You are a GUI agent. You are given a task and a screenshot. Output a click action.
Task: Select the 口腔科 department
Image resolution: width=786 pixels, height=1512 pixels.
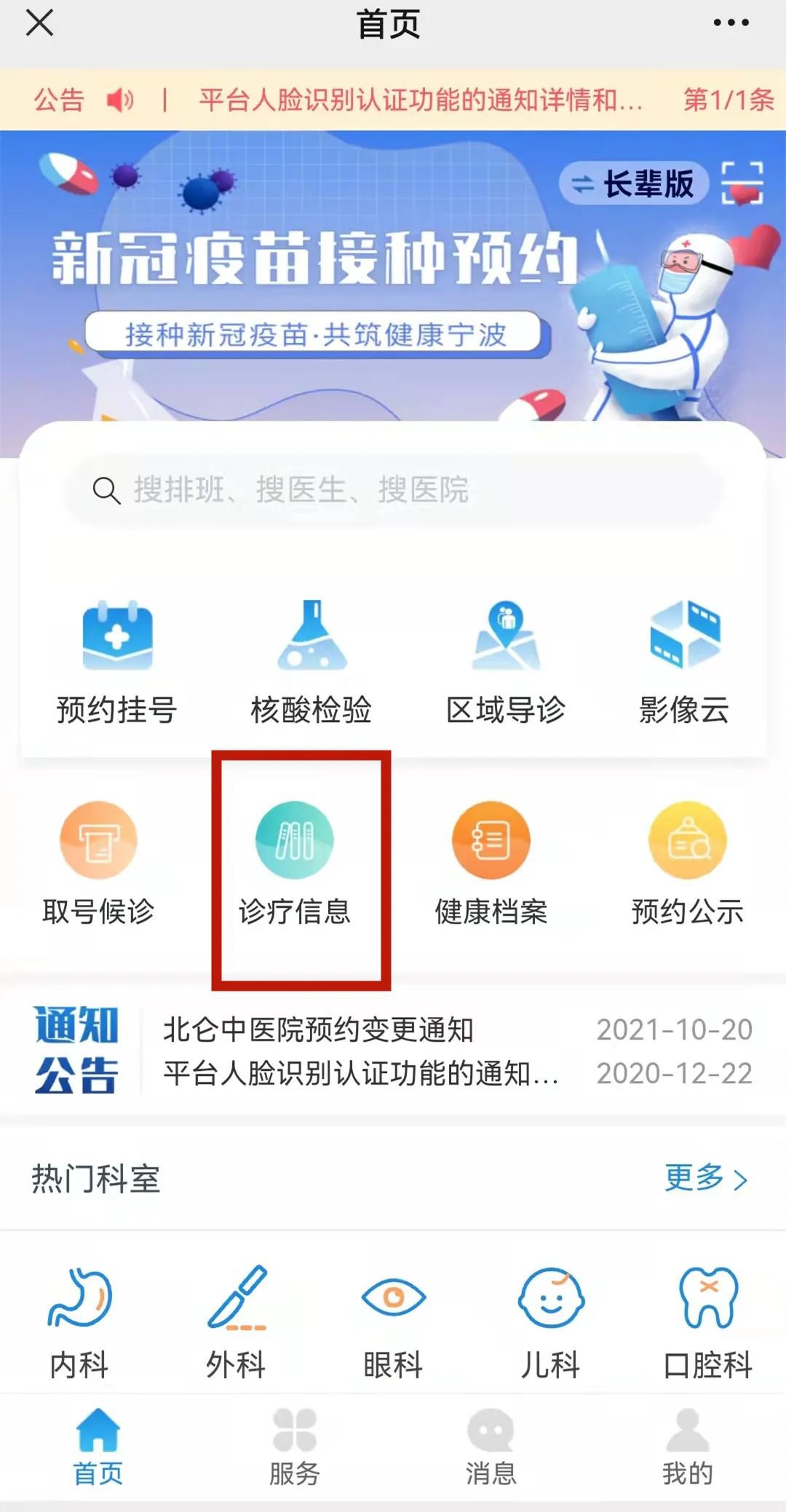click(x=707, y=1321)
